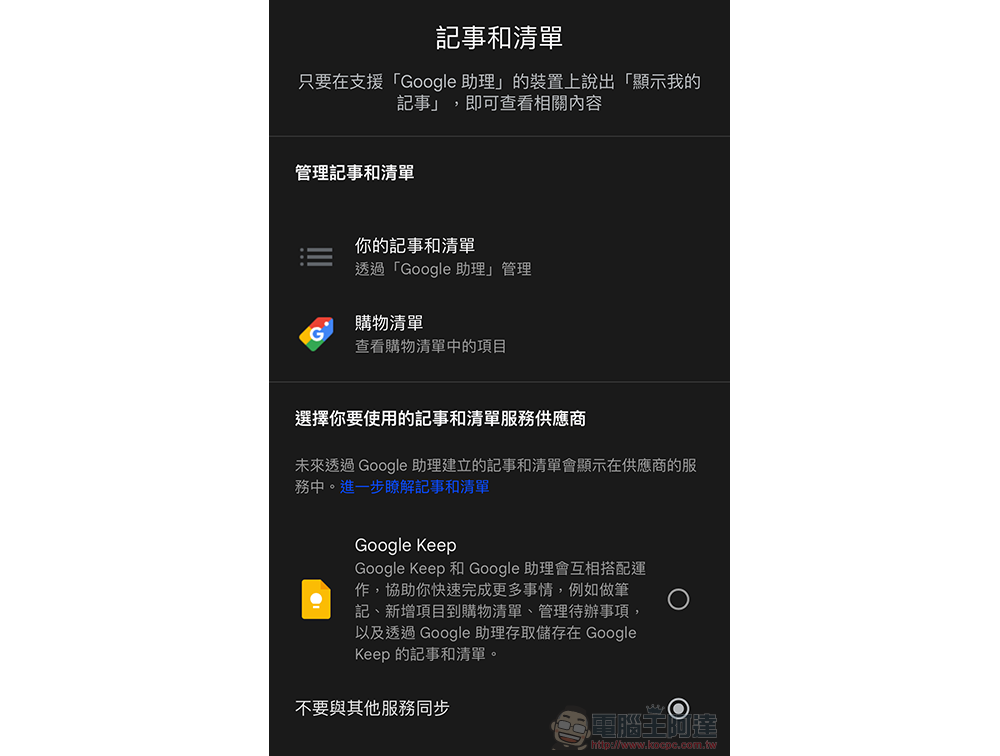Viewport: 1000px width, 756px height.
Task: Open 進一步瞭解記事和清單 link
Action: [x=414, y=487]
